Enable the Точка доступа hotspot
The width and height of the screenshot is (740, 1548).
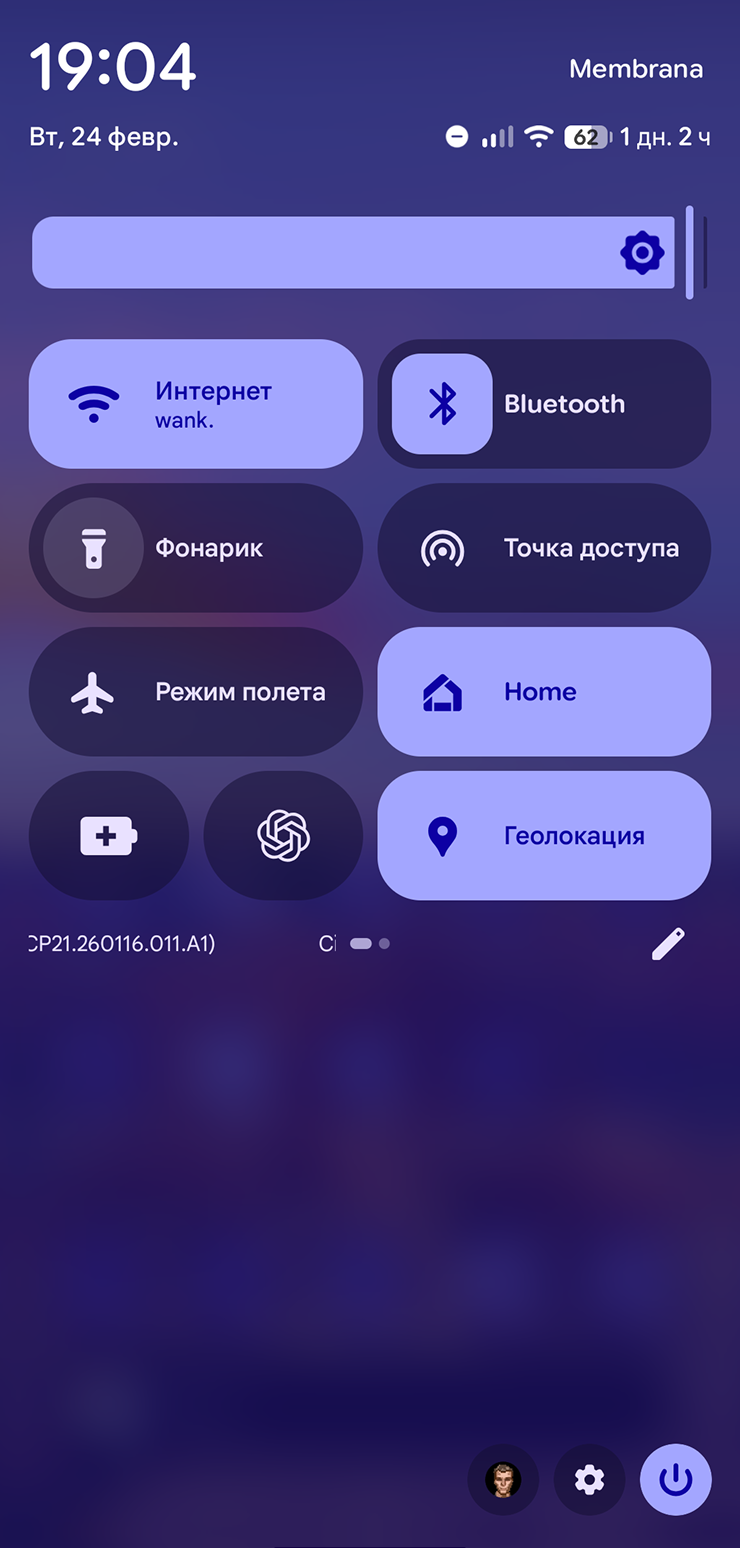tap(543, 548)
